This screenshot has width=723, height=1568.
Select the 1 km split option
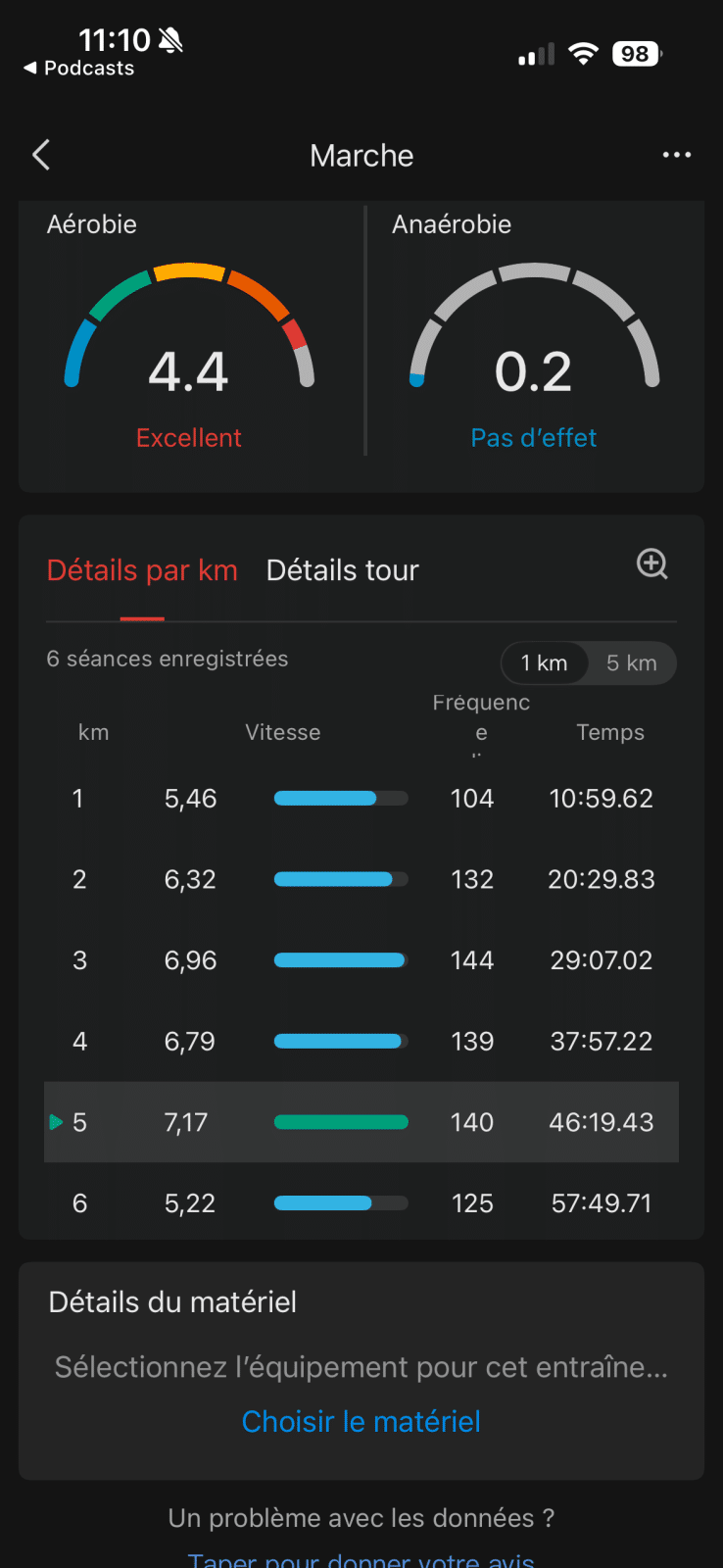545,663
